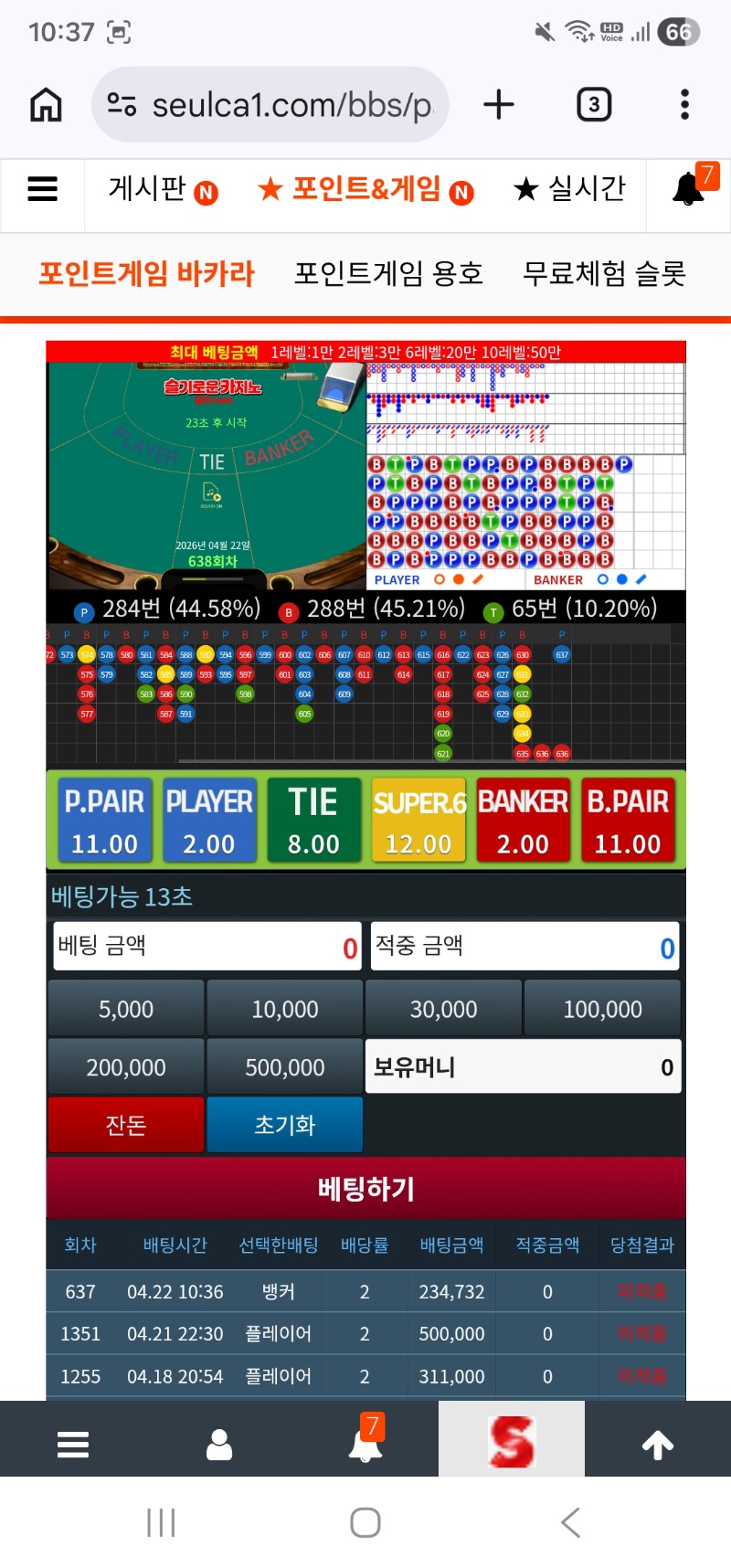Add 500,000 to the bet amount

285,1067
